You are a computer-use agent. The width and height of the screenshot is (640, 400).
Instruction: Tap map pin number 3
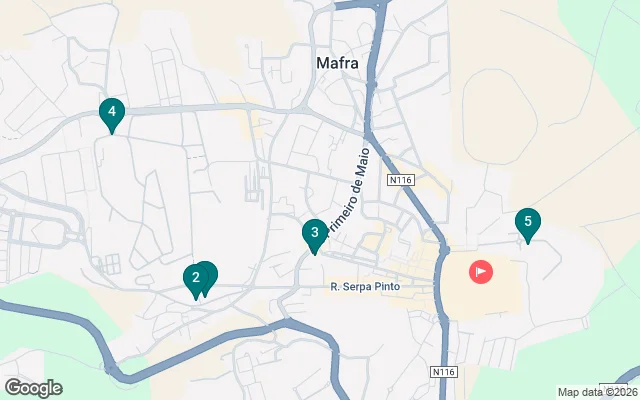click(x=314, y=234)
